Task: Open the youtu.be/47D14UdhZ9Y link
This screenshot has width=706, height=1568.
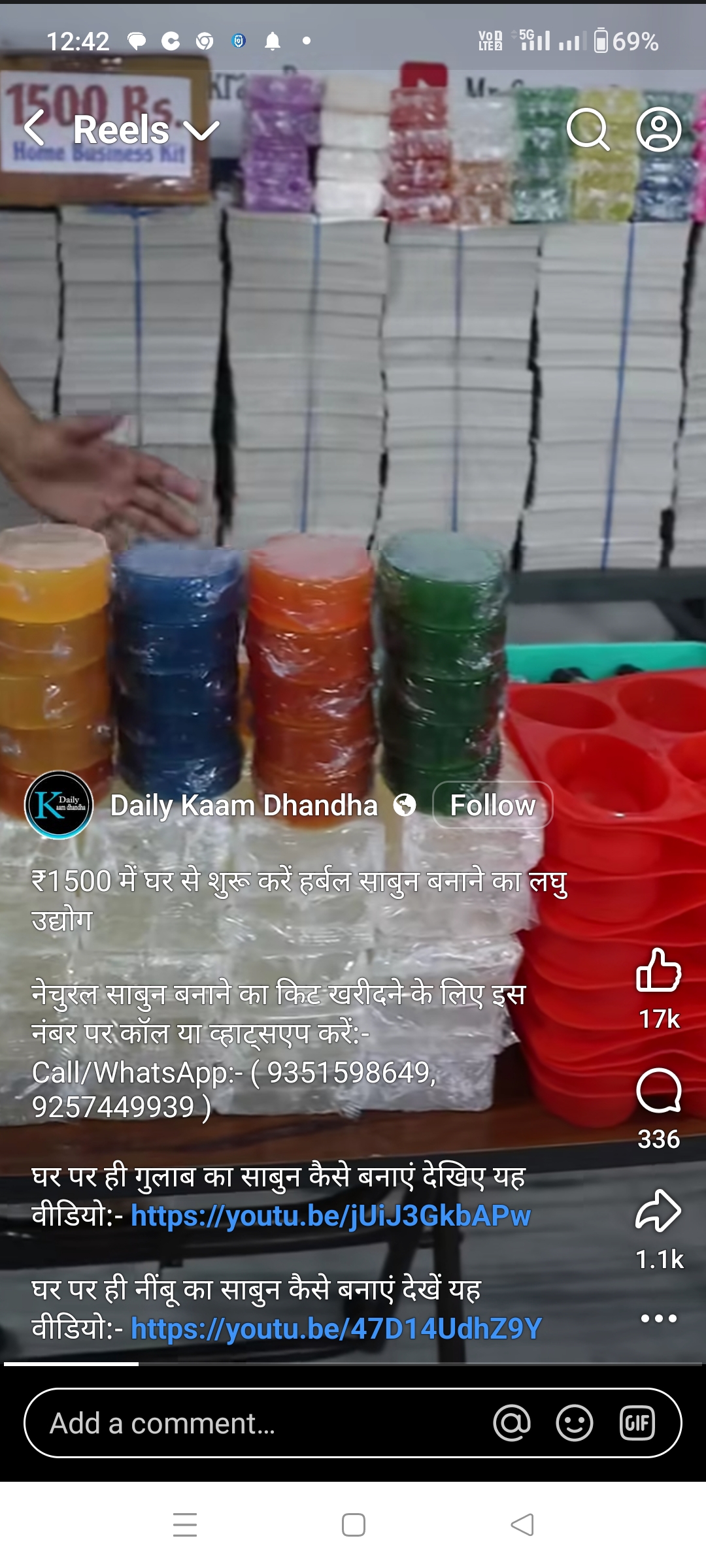Action: [x=336, y=1328]
